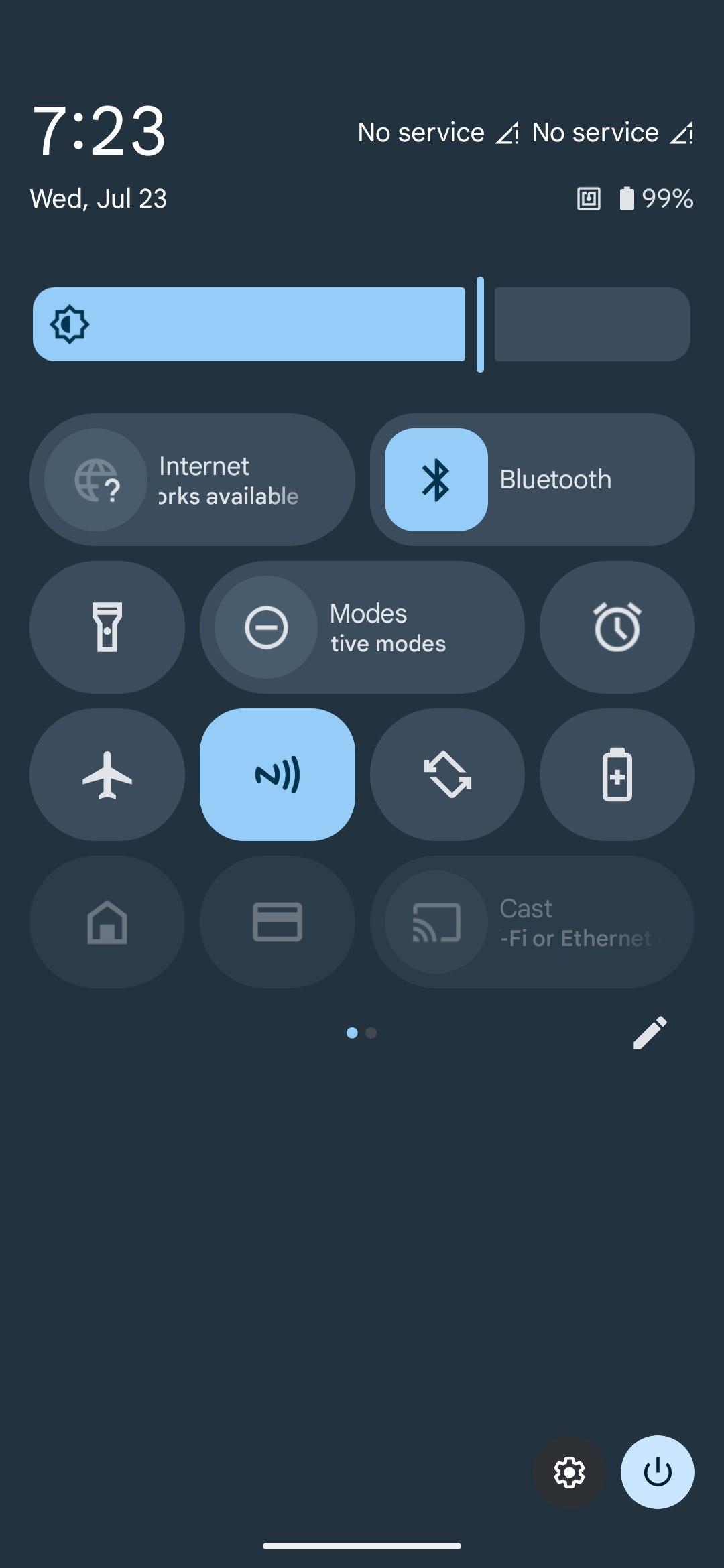This screenshot has height=1568, width=724.
Task: Turn on Battery Saver
Action: [x=617, y=775]
